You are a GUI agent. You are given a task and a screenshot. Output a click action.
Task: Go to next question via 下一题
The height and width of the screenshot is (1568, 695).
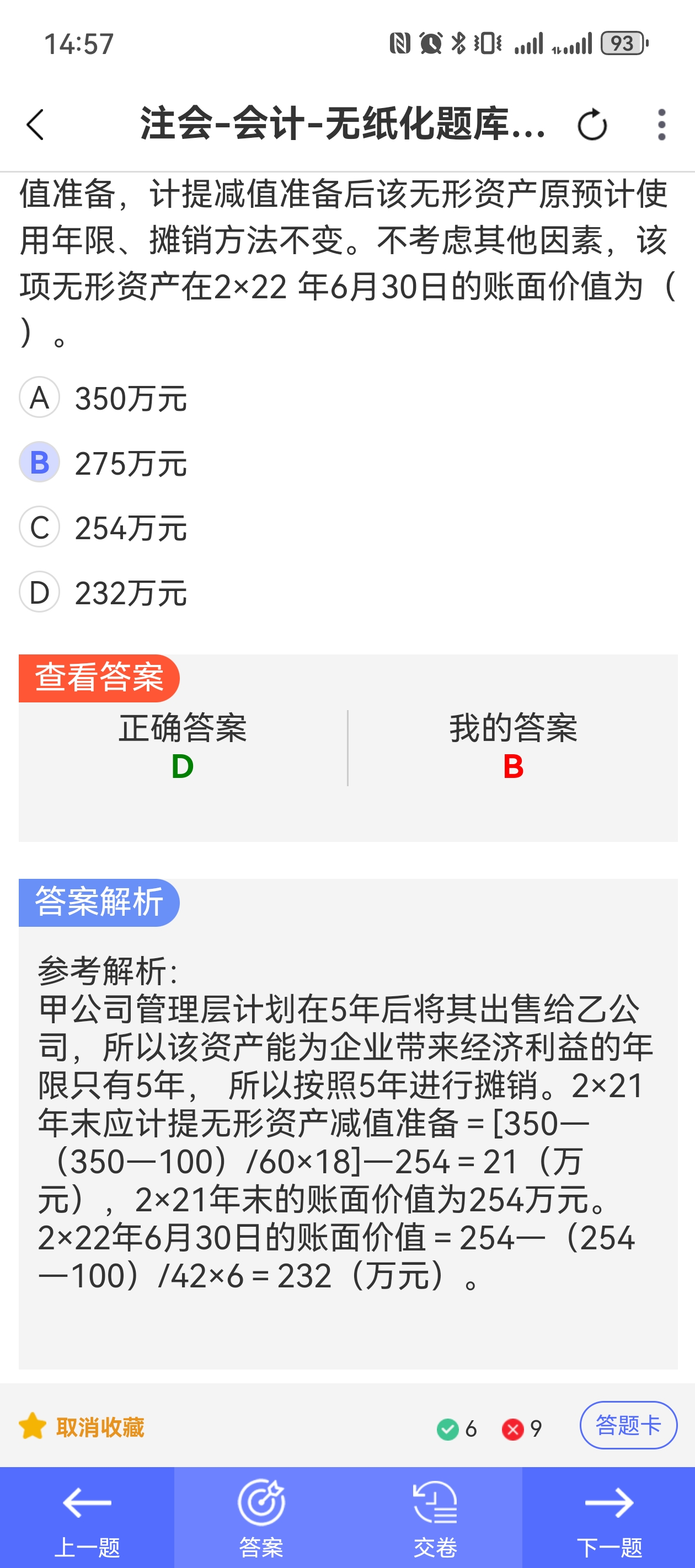coord(608,1517)
